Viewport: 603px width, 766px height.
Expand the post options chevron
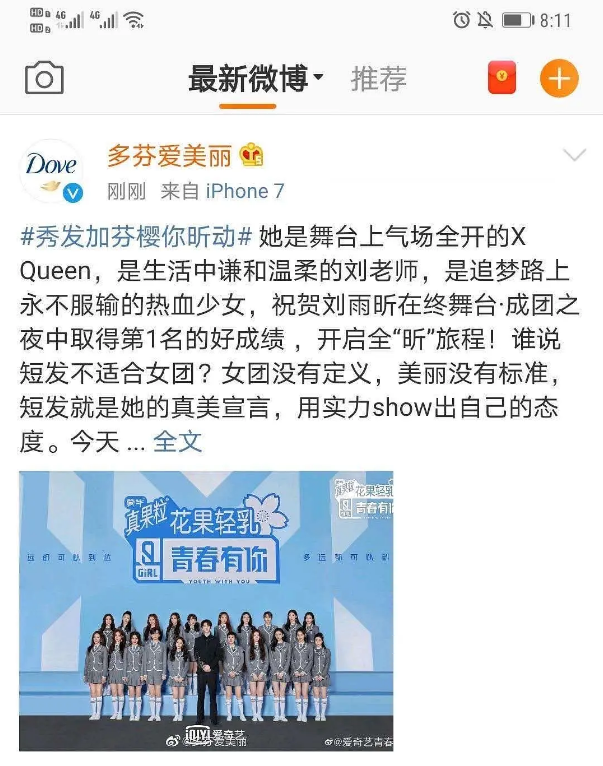(574, 155)
